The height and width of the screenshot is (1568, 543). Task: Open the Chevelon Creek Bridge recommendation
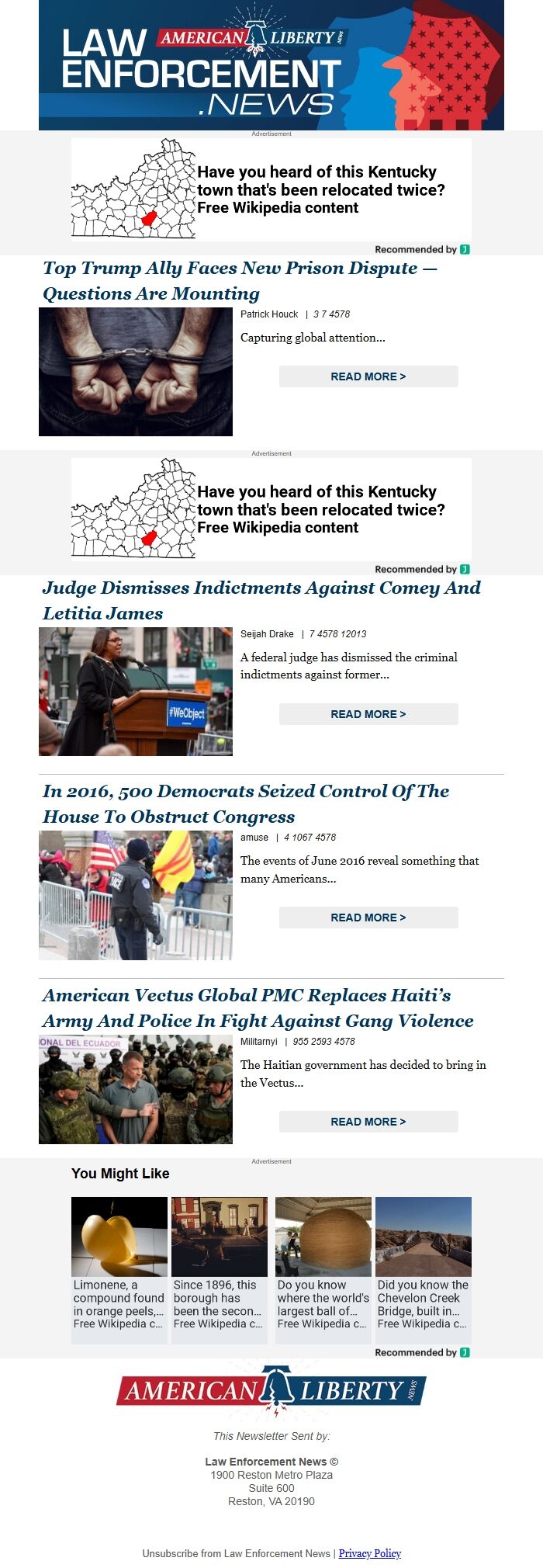tap(424, 1264)
